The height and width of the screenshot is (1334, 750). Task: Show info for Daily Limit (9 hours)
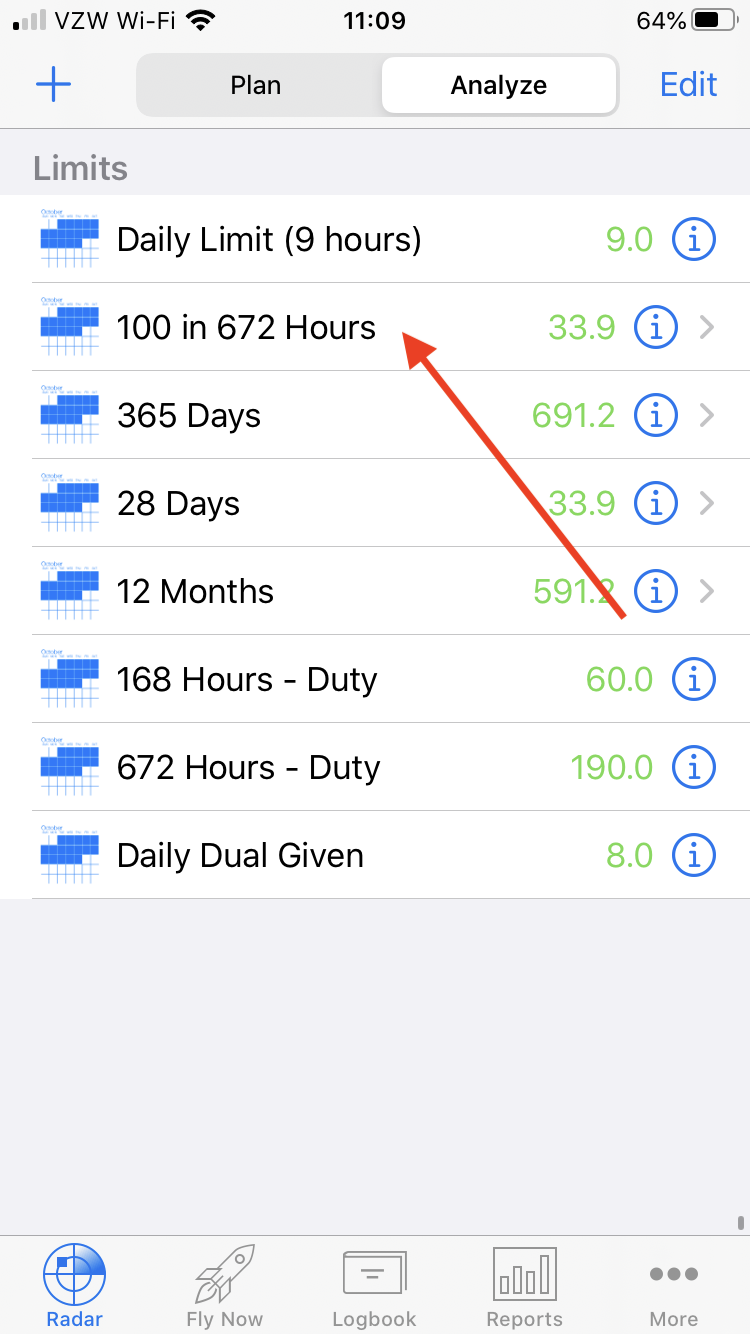(693, 240)
